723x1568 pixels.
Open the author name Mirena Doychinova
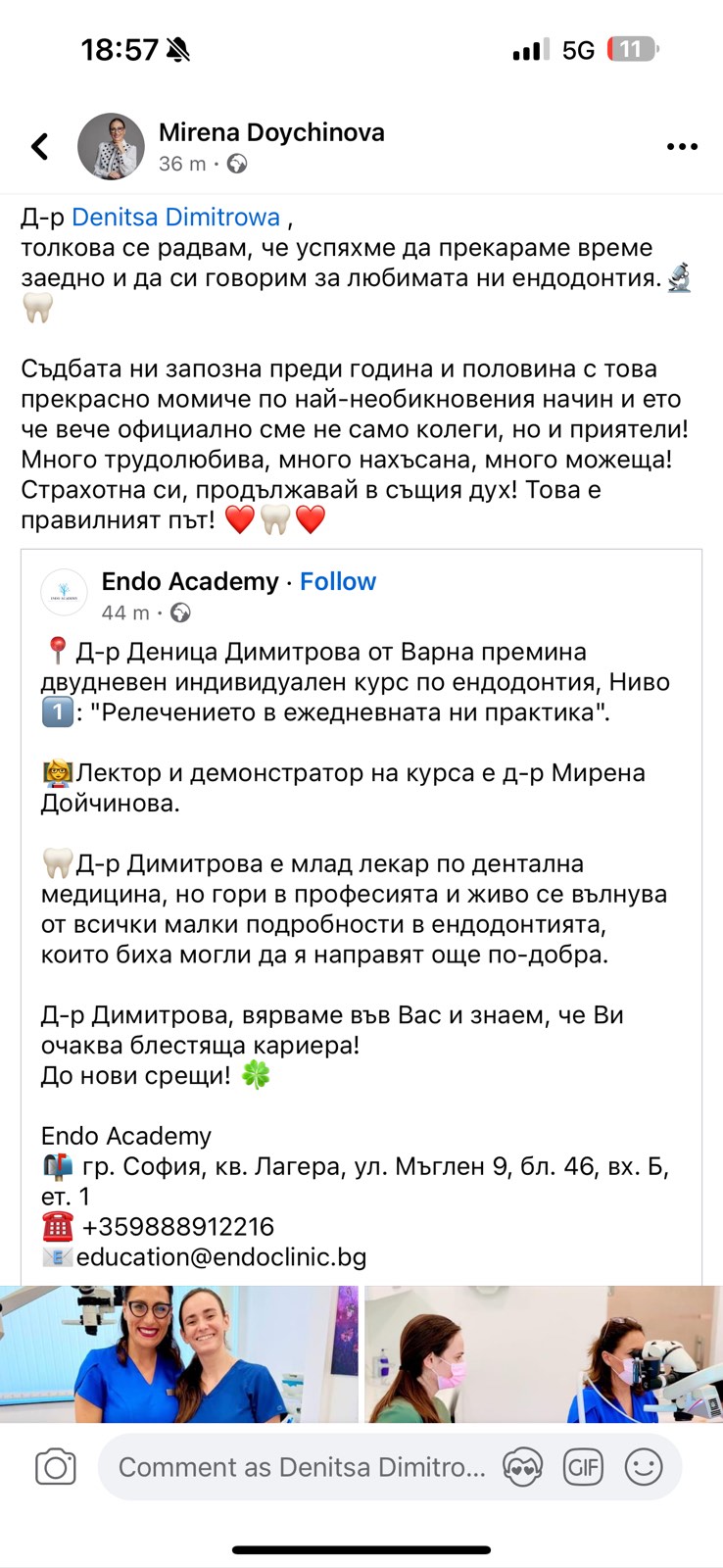(x=271, y=132)
